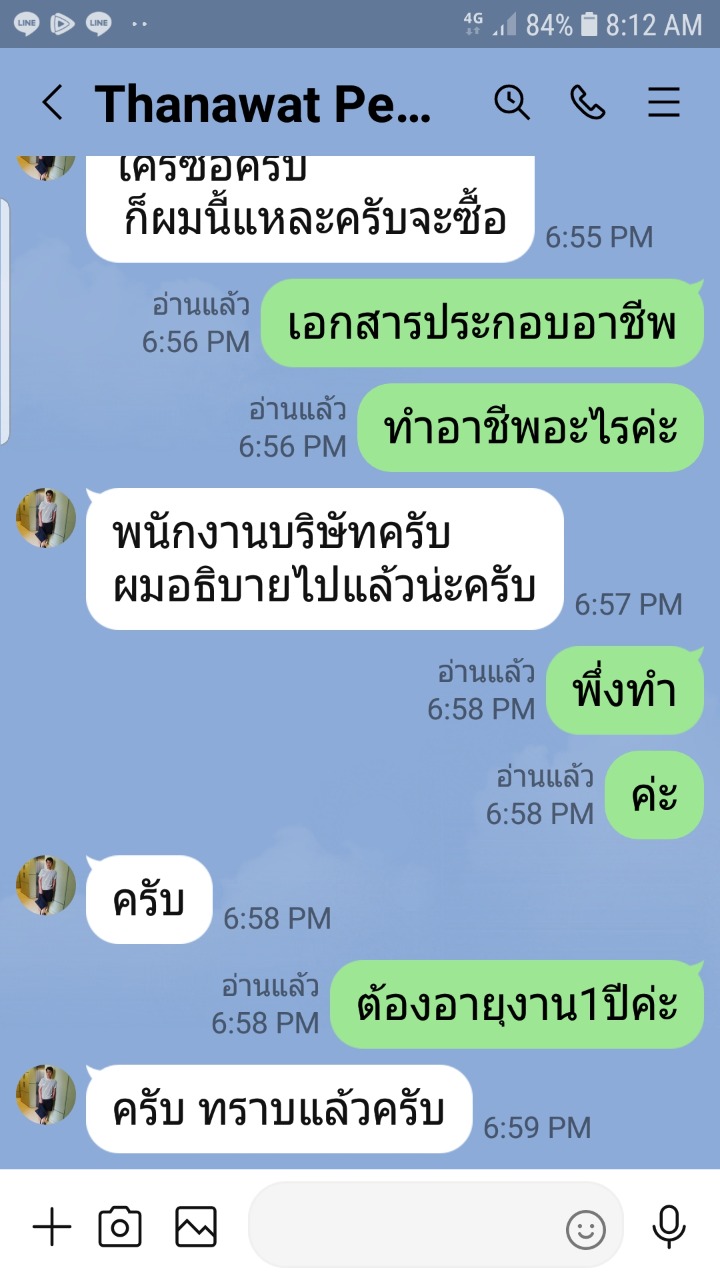
Task: Open the chat menu
Action: pos(664,102)
